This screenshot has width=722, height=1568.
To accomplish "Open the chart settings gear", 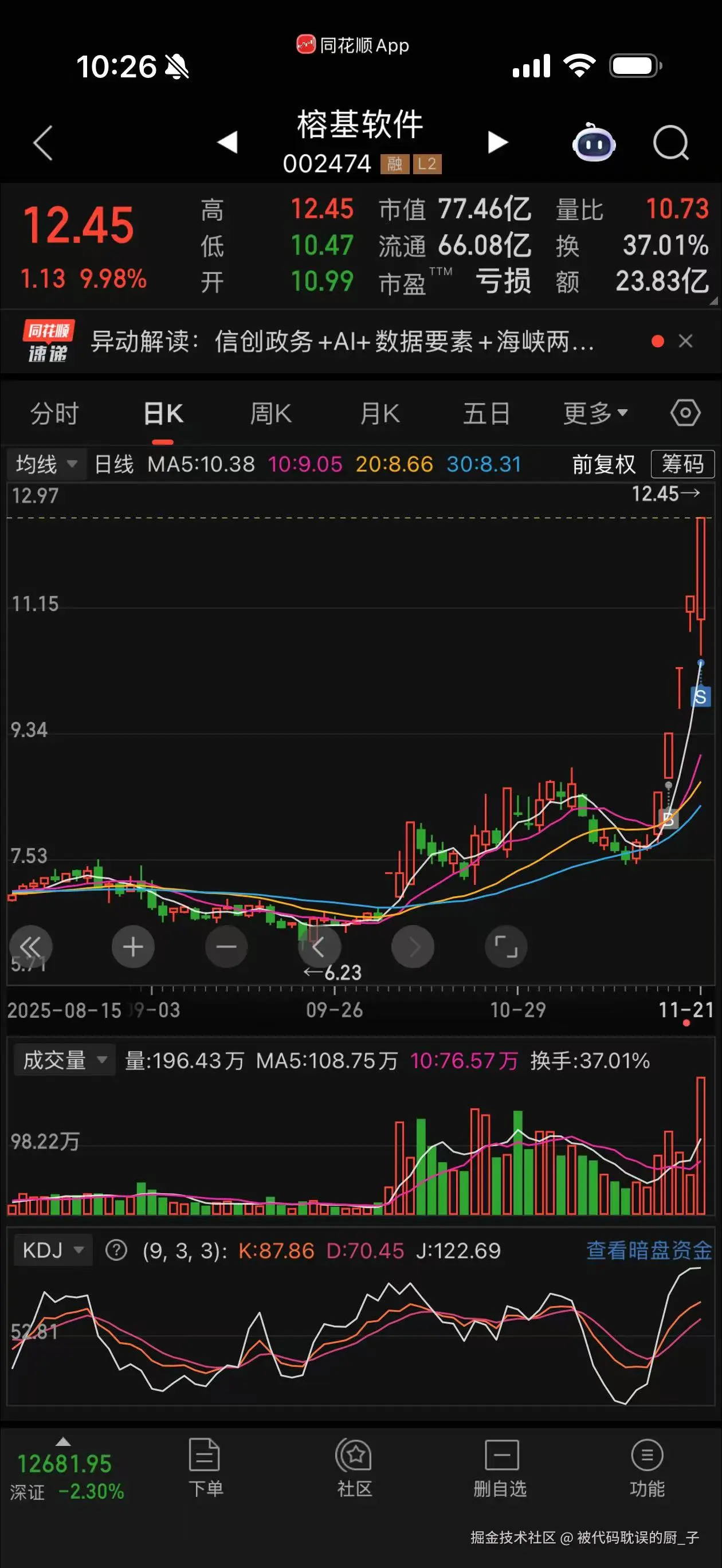I will (684, 413).
